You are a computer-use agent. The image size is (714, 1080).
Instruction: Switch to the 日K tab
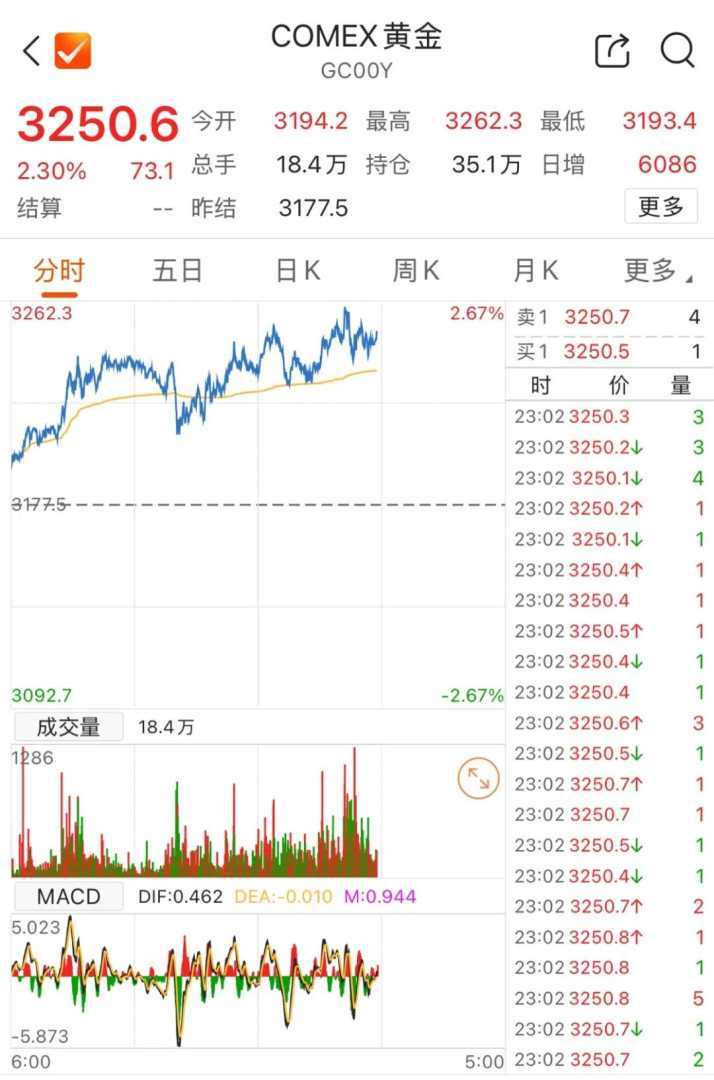tap(297, 270)
